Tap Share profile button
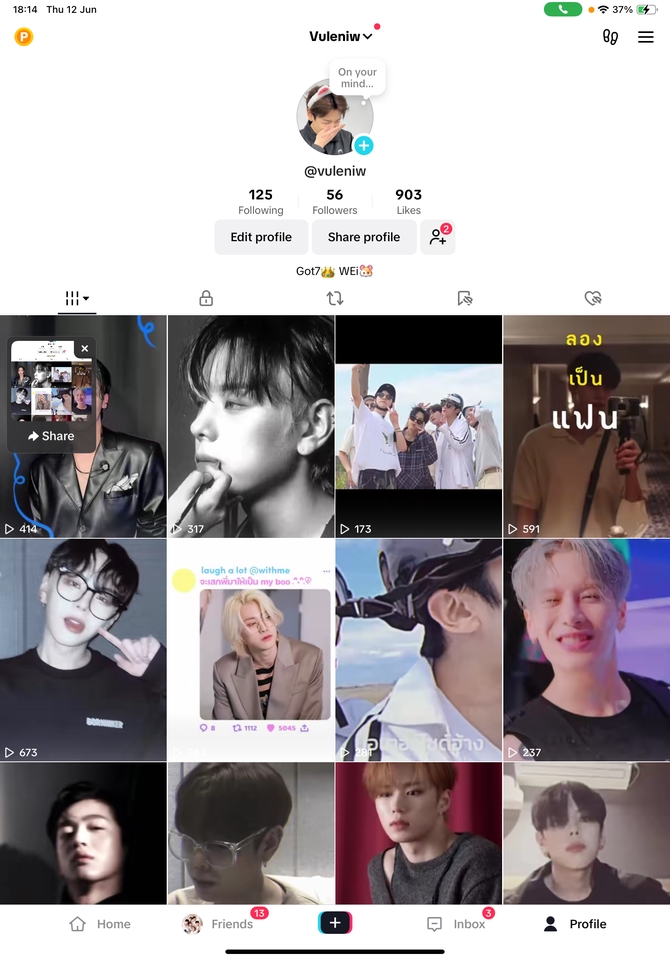Screen dimensions: 670x960 (364, 237)
